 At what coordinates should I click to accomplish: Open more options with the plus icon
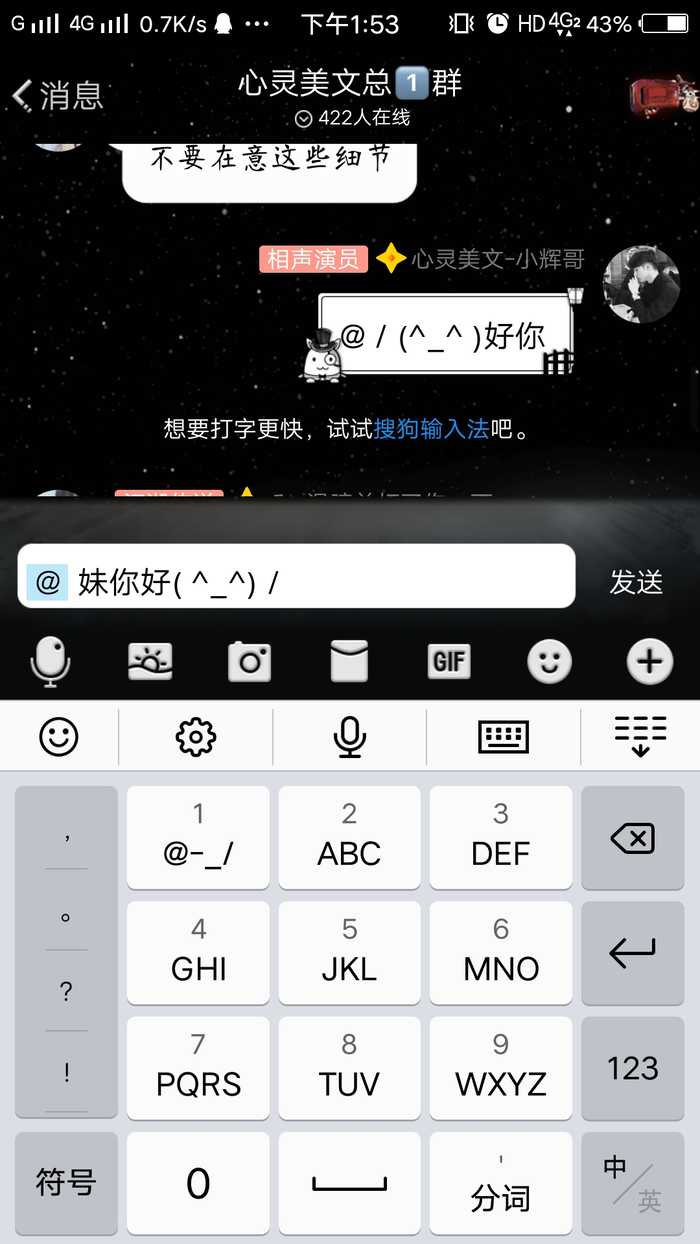pyautogui.click(x=649, y=661)
